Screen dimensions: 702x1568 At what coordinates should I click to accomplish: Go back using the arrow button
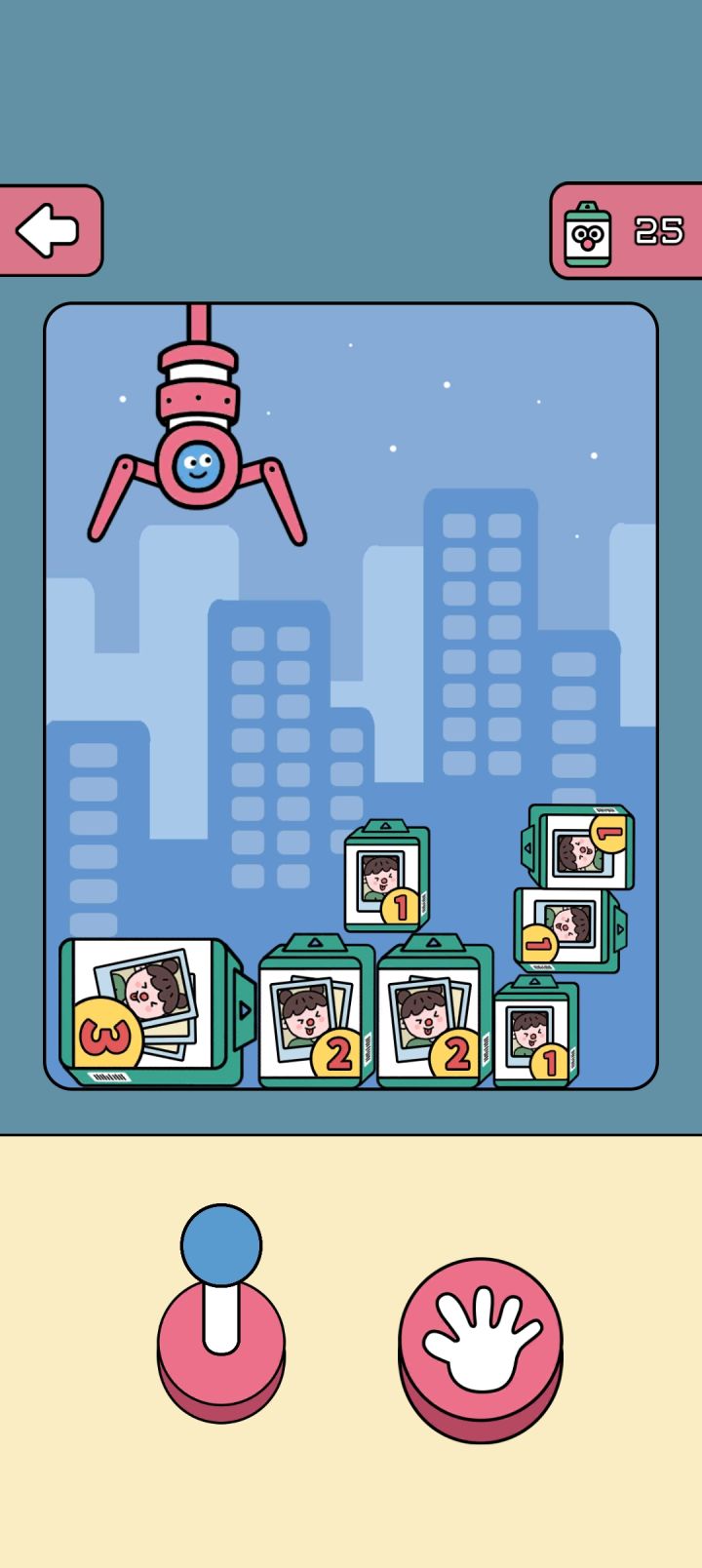47,230
